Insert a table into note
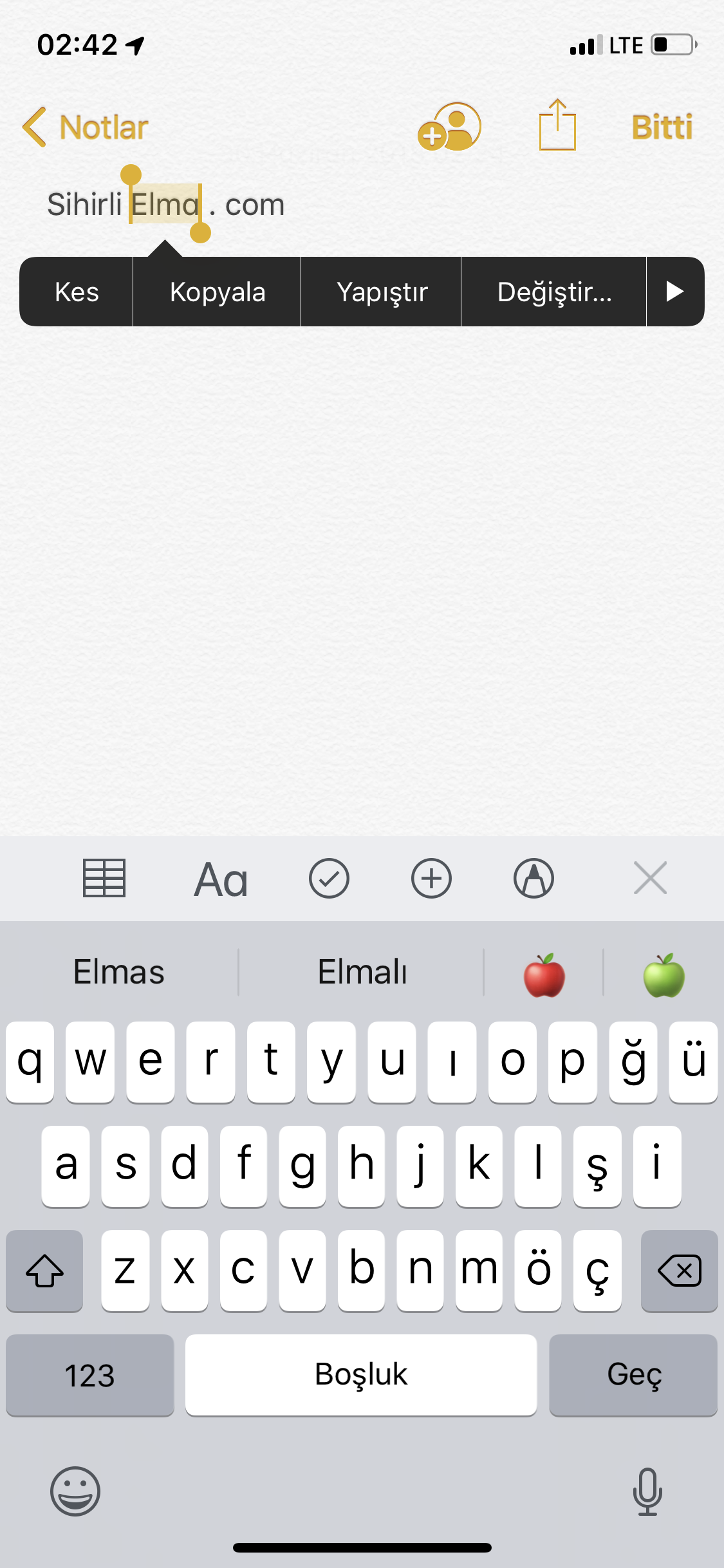This screenshot has width=724, height=1568. pos(104,879)
